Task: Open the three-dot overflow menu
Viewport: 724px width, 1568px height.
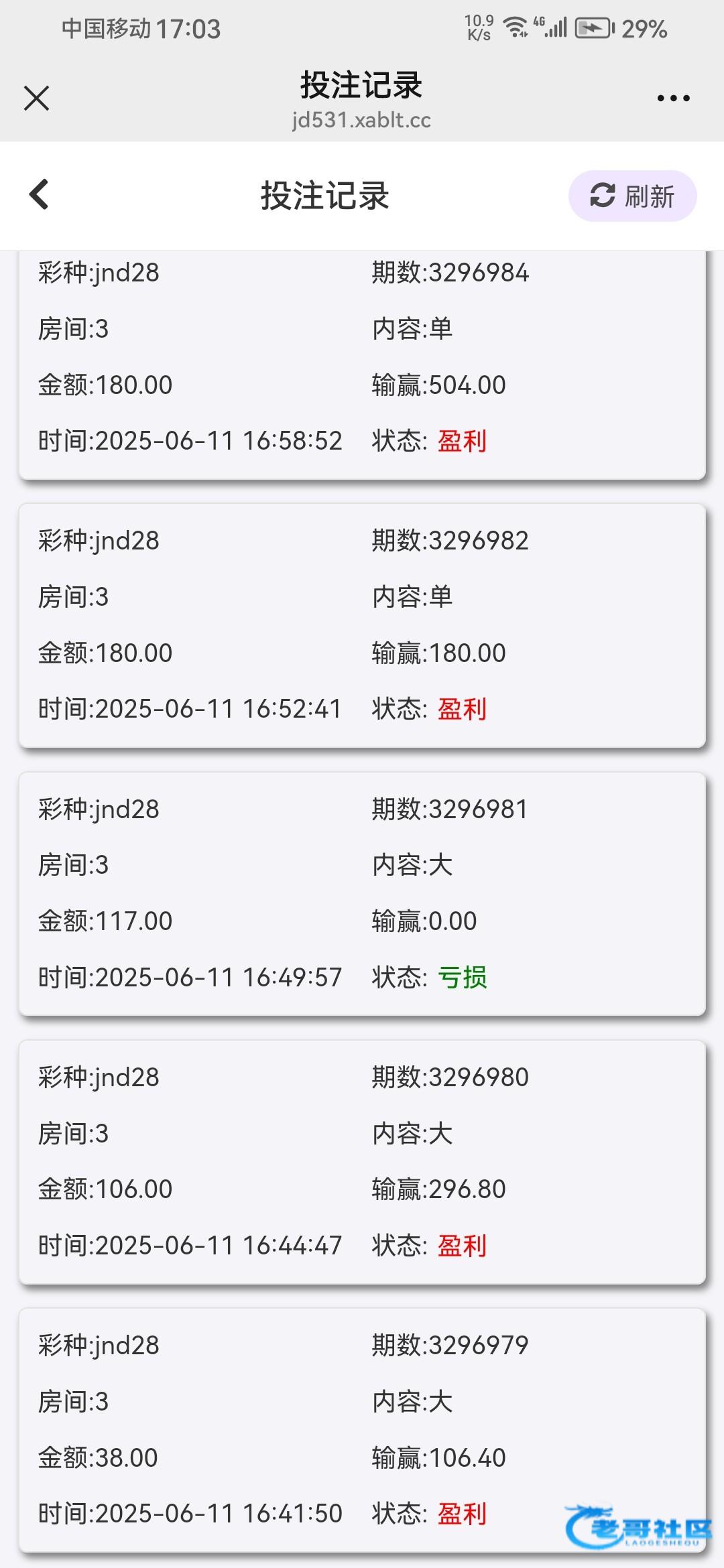Action: click(x=673, y=98)
